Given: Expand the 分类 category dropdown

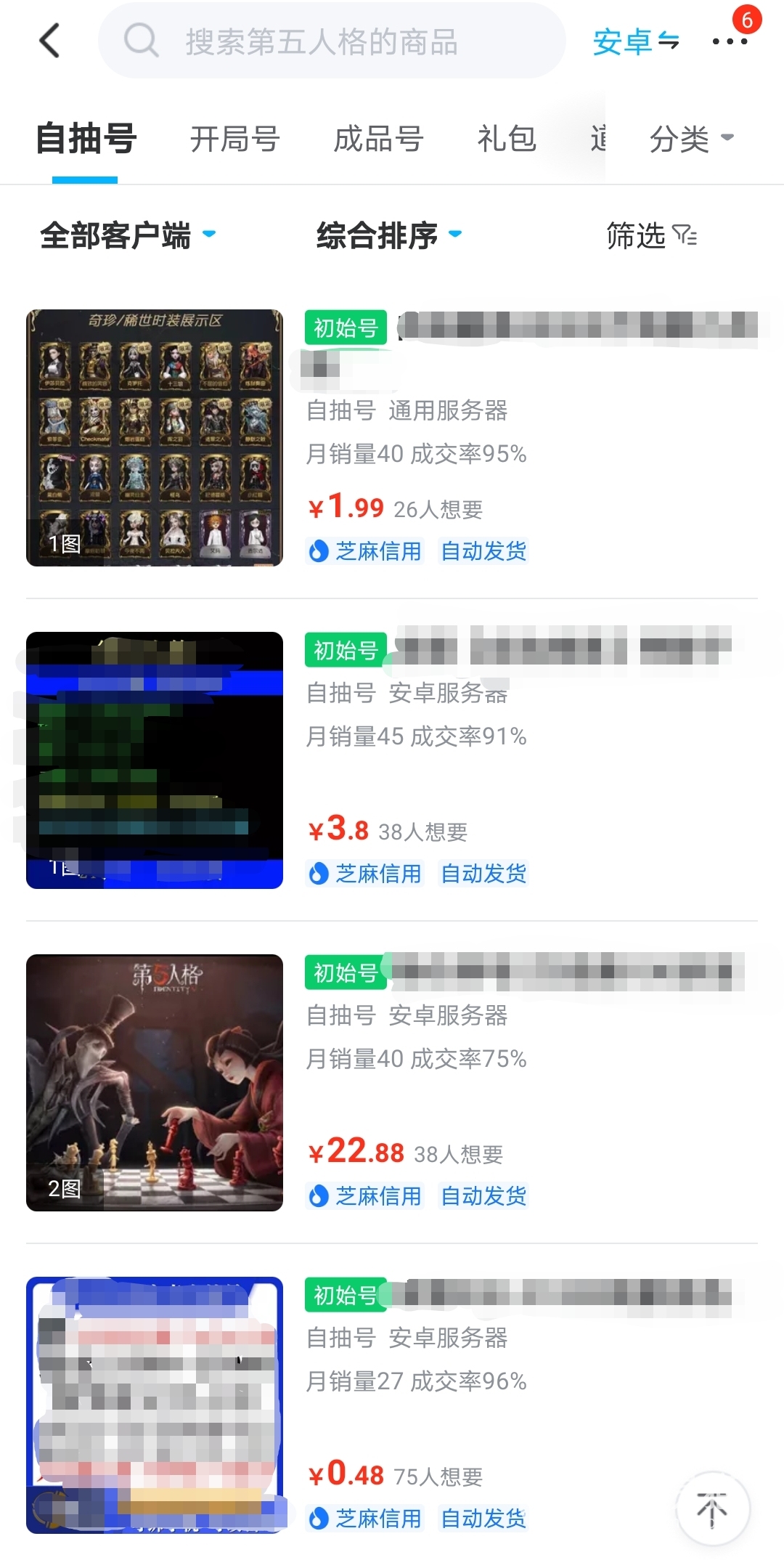Looking at the screenshot, I should (690, 139).
